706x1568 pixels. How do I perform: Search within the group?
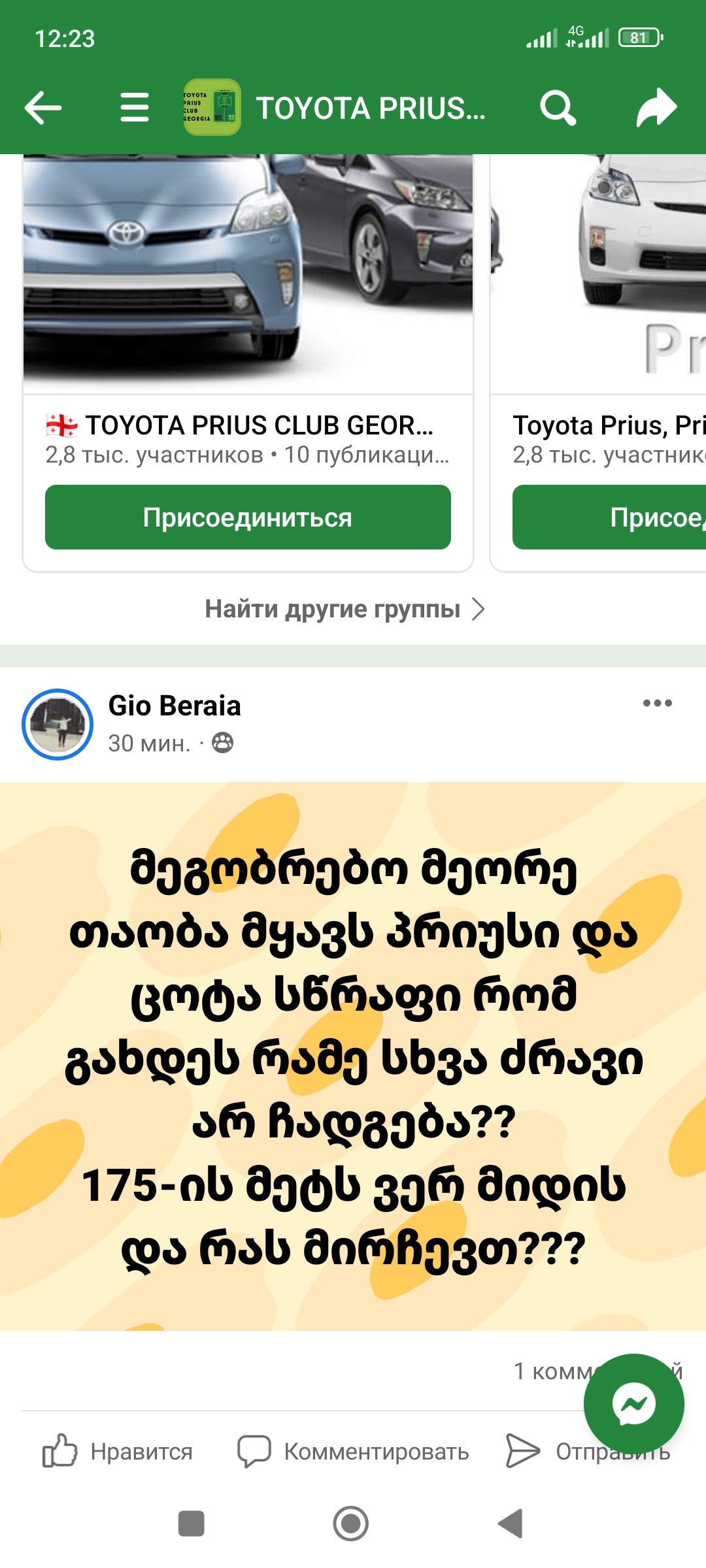[558, 108]
